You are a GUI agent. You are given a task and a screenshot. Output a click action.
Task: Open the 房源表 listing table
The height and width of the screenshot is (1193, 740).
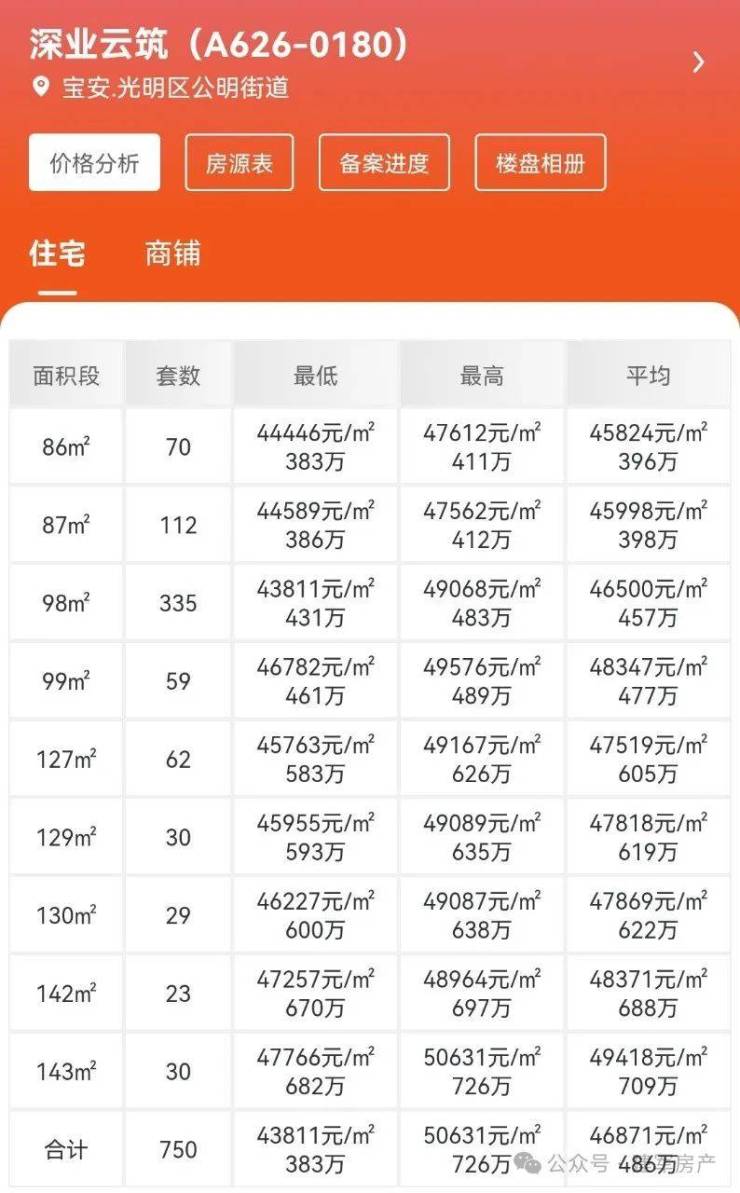click(239, 162)
